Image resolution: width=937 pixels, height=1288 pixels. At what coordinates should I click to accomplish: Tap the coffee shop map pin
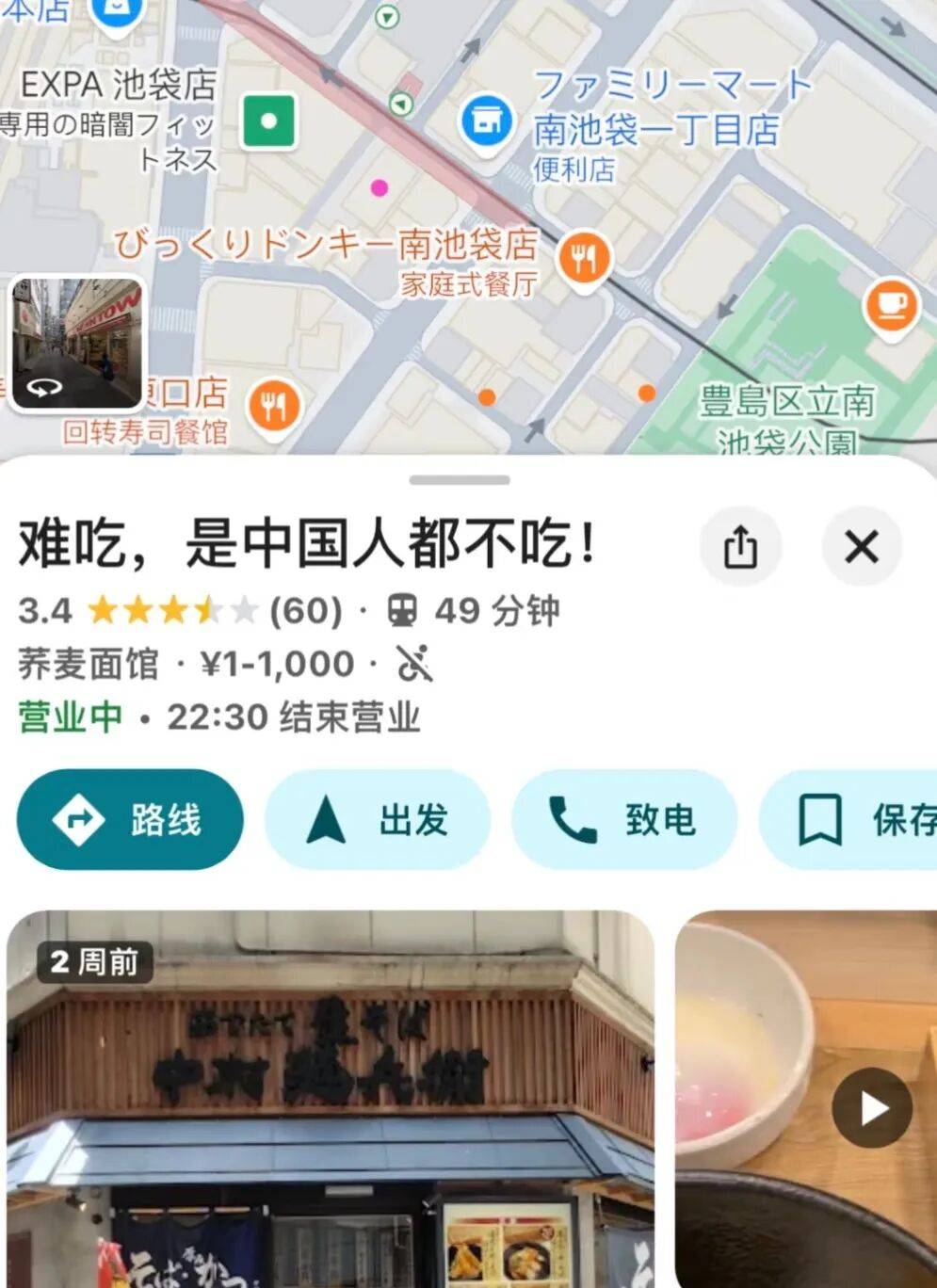pos(890,305)
